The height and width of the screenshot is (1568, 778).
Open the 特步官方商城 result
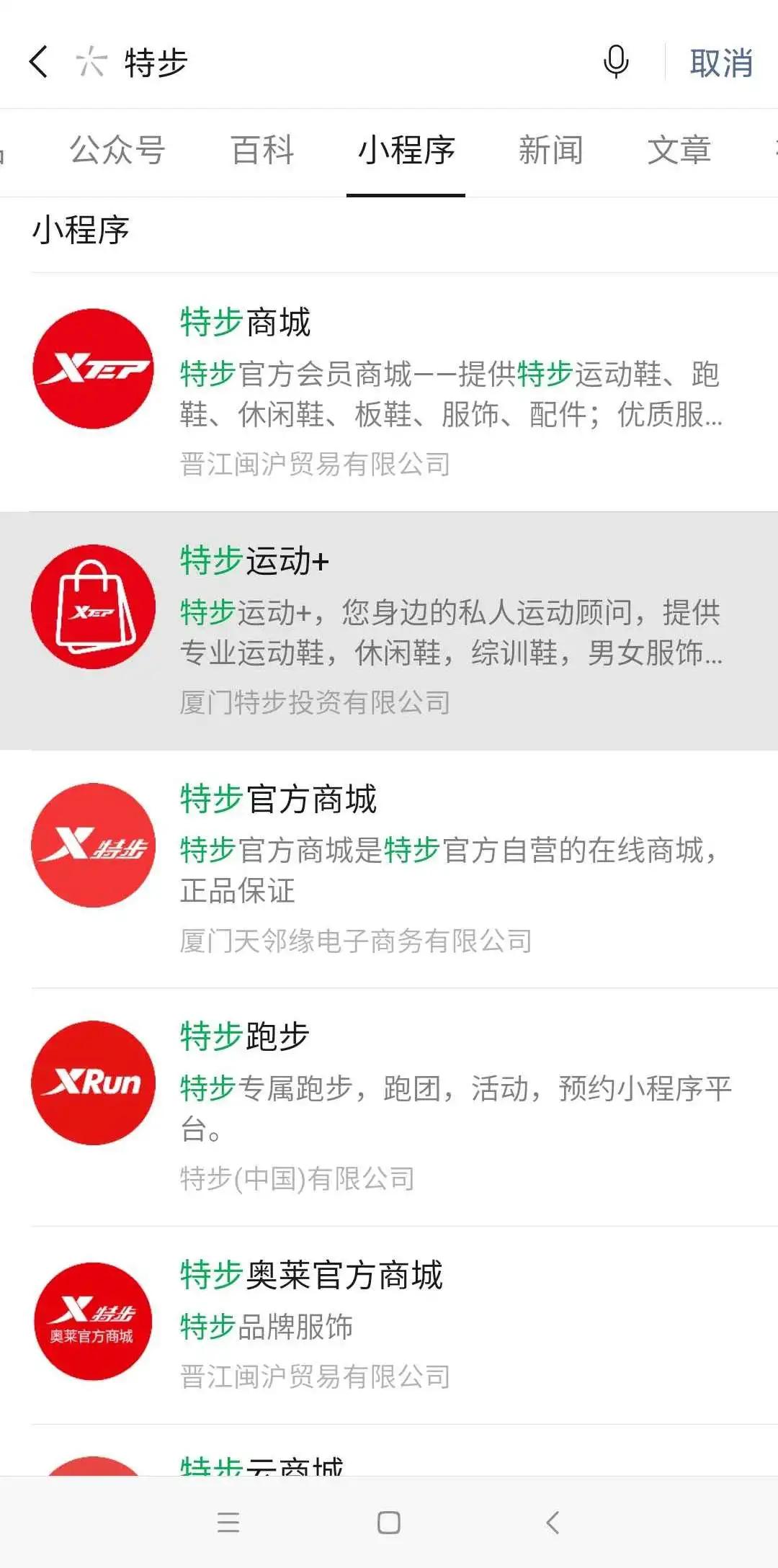389,869
